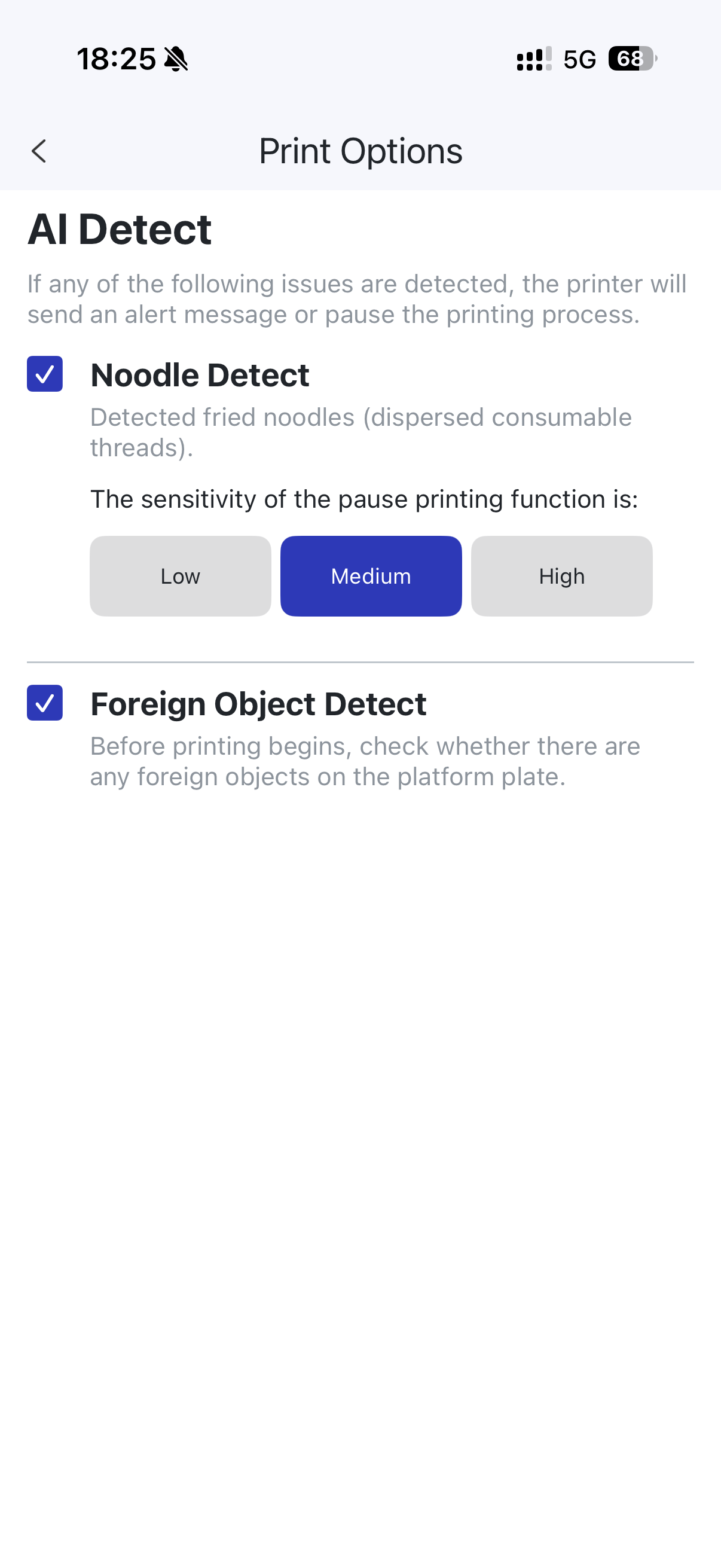Set pause sensitivity to Low
Screen dimensions: 721x1568
tap(180, 576)
